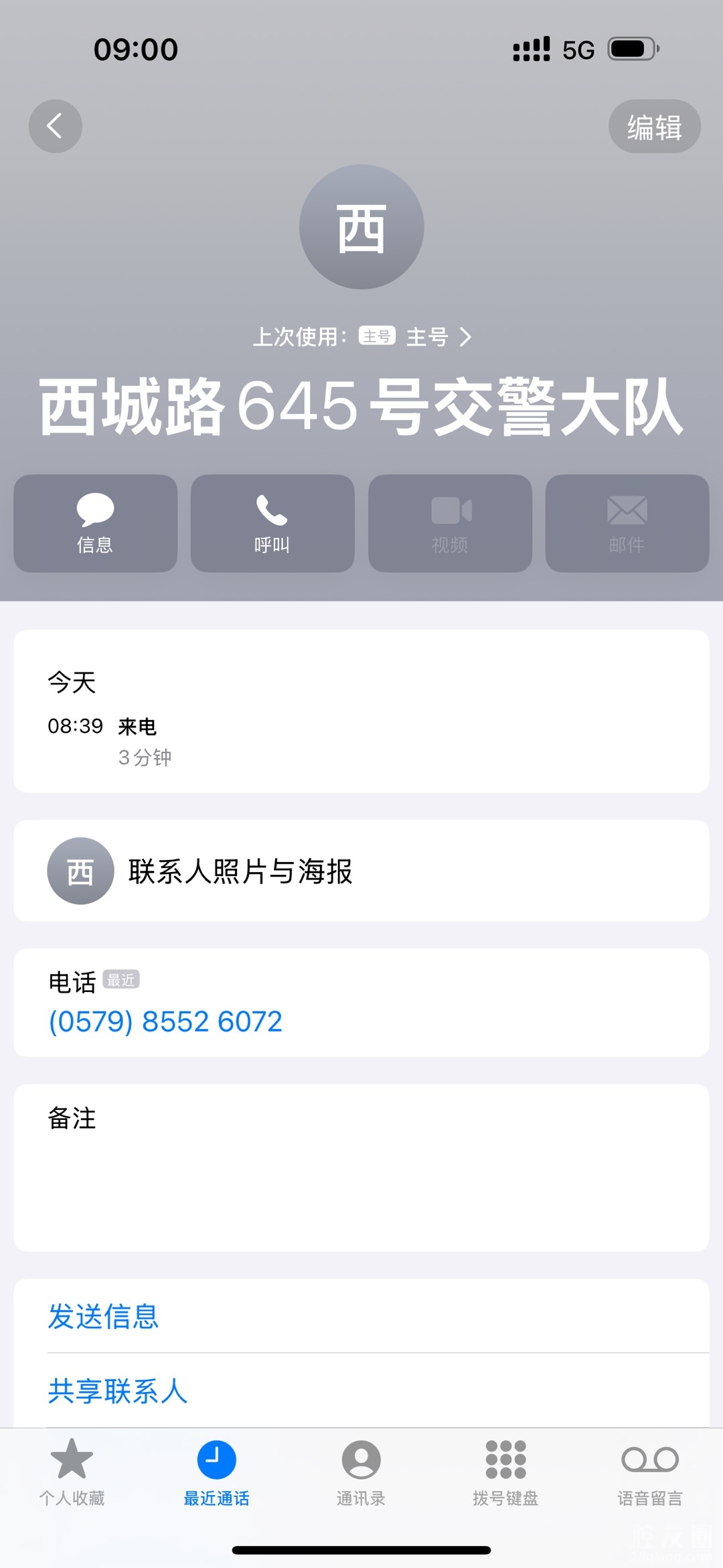Image resolution: width=723 pixels, height=1568 pixels.
Task: Open the 上次使用 主号 line selector
Action: [x=361, y=336]
